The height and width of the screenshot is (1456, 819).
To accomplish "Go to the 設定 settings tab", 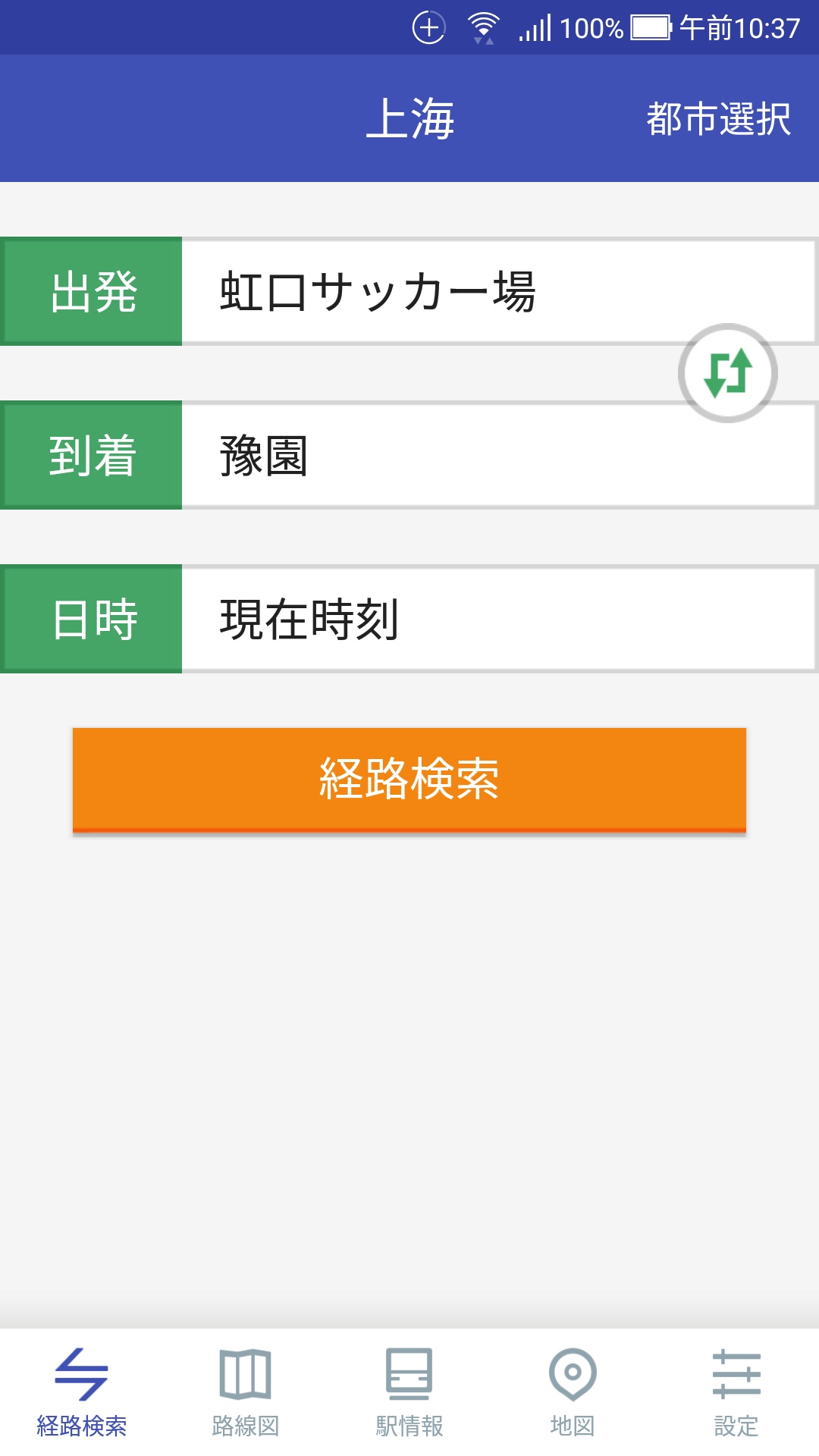I will click(x=737, y=1392).
